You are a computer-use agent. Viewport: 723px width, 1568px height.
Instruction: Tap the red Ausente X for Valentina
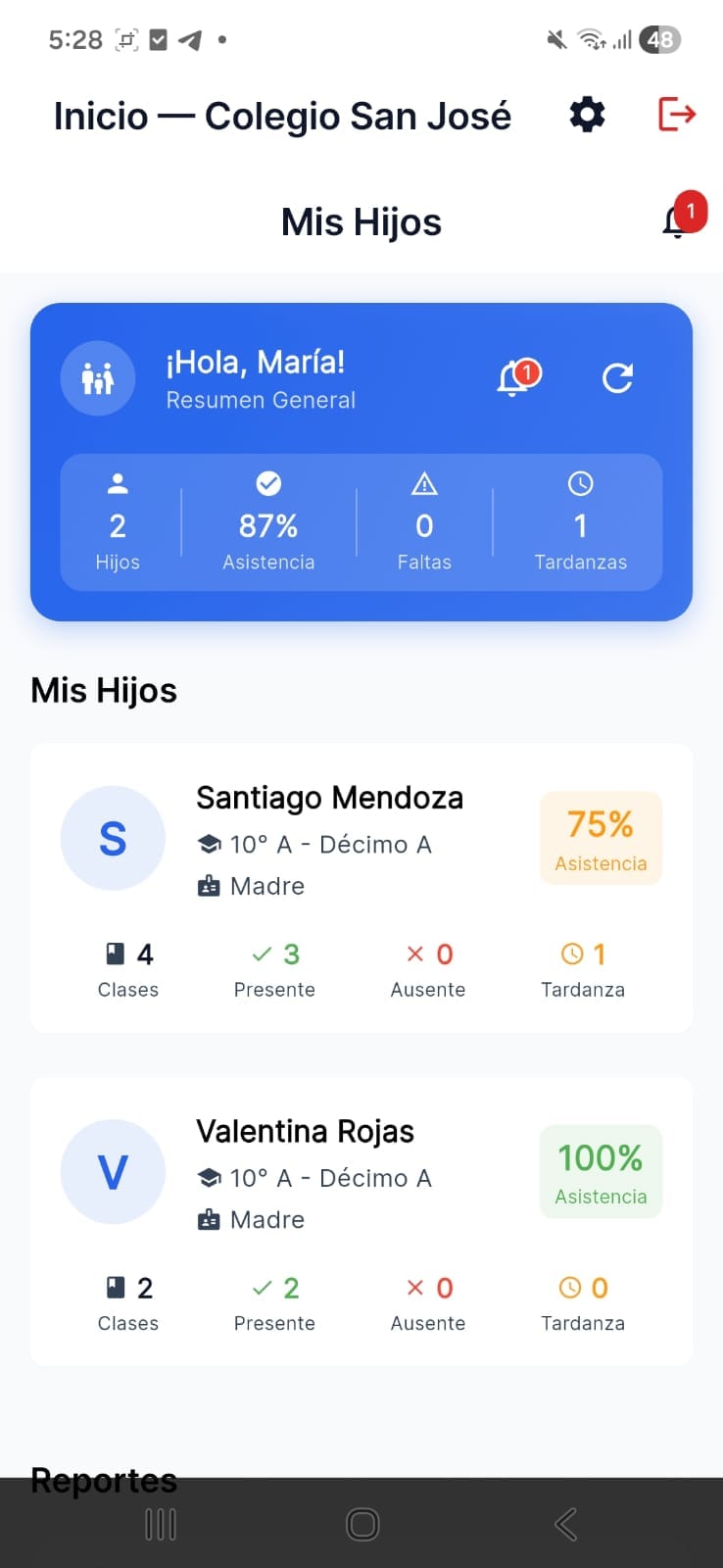413,1286
